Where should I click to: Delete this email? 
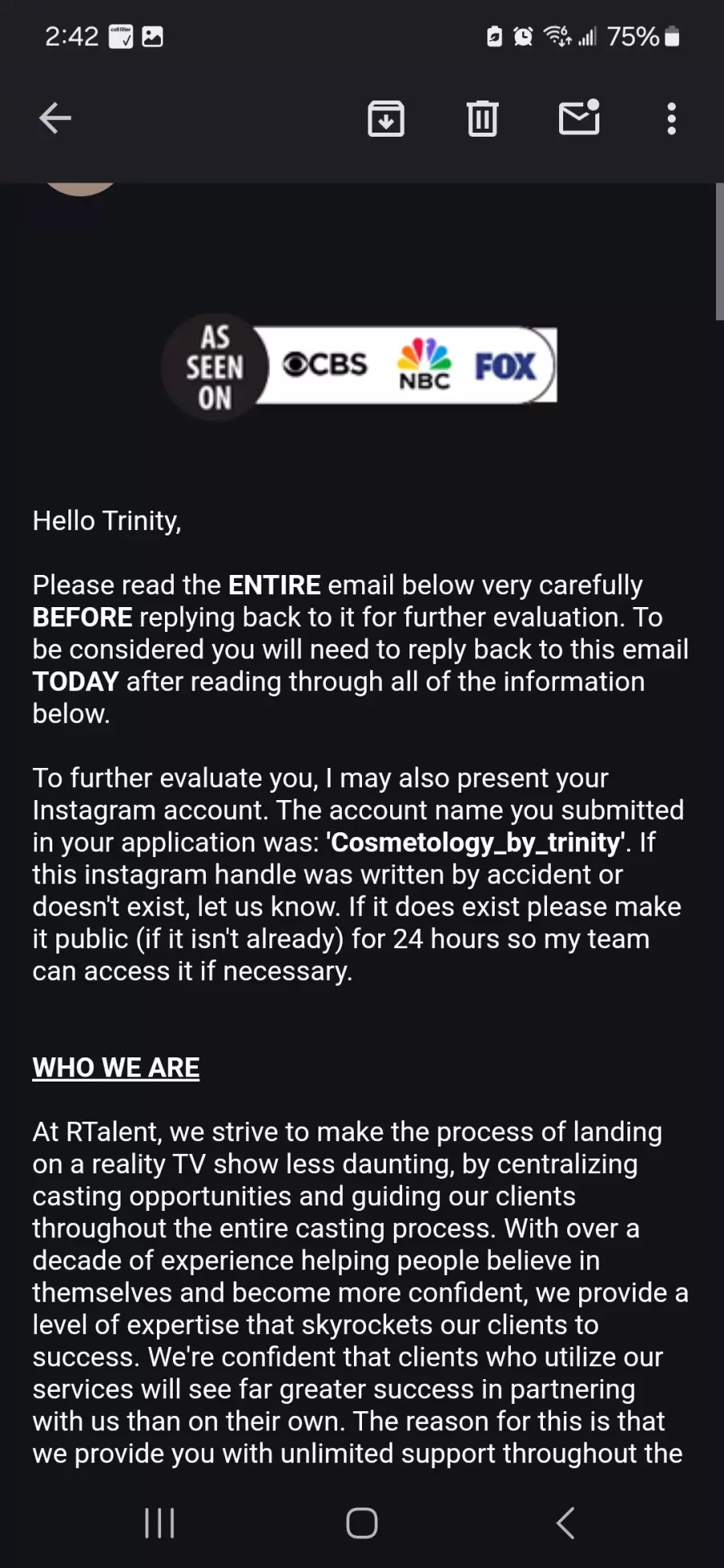click(483, 118)
